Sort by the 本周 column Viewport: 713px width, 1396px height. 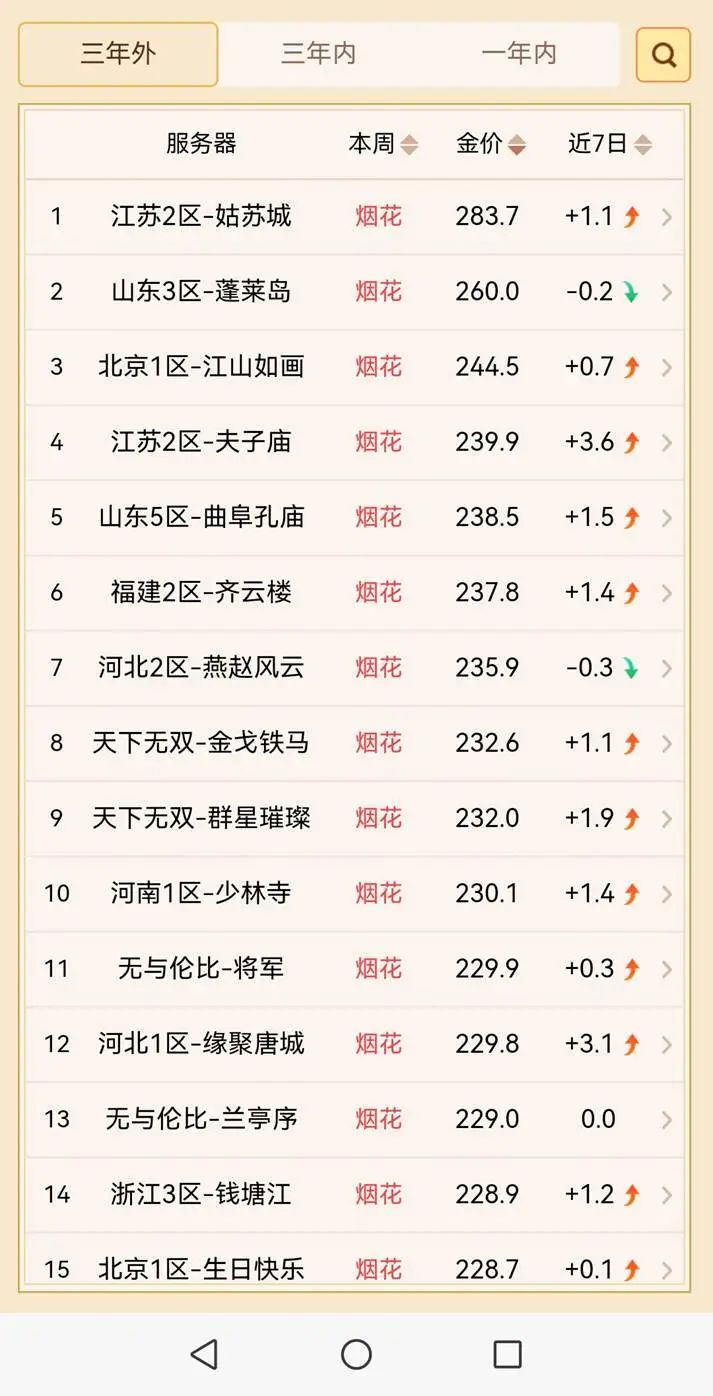383,144
